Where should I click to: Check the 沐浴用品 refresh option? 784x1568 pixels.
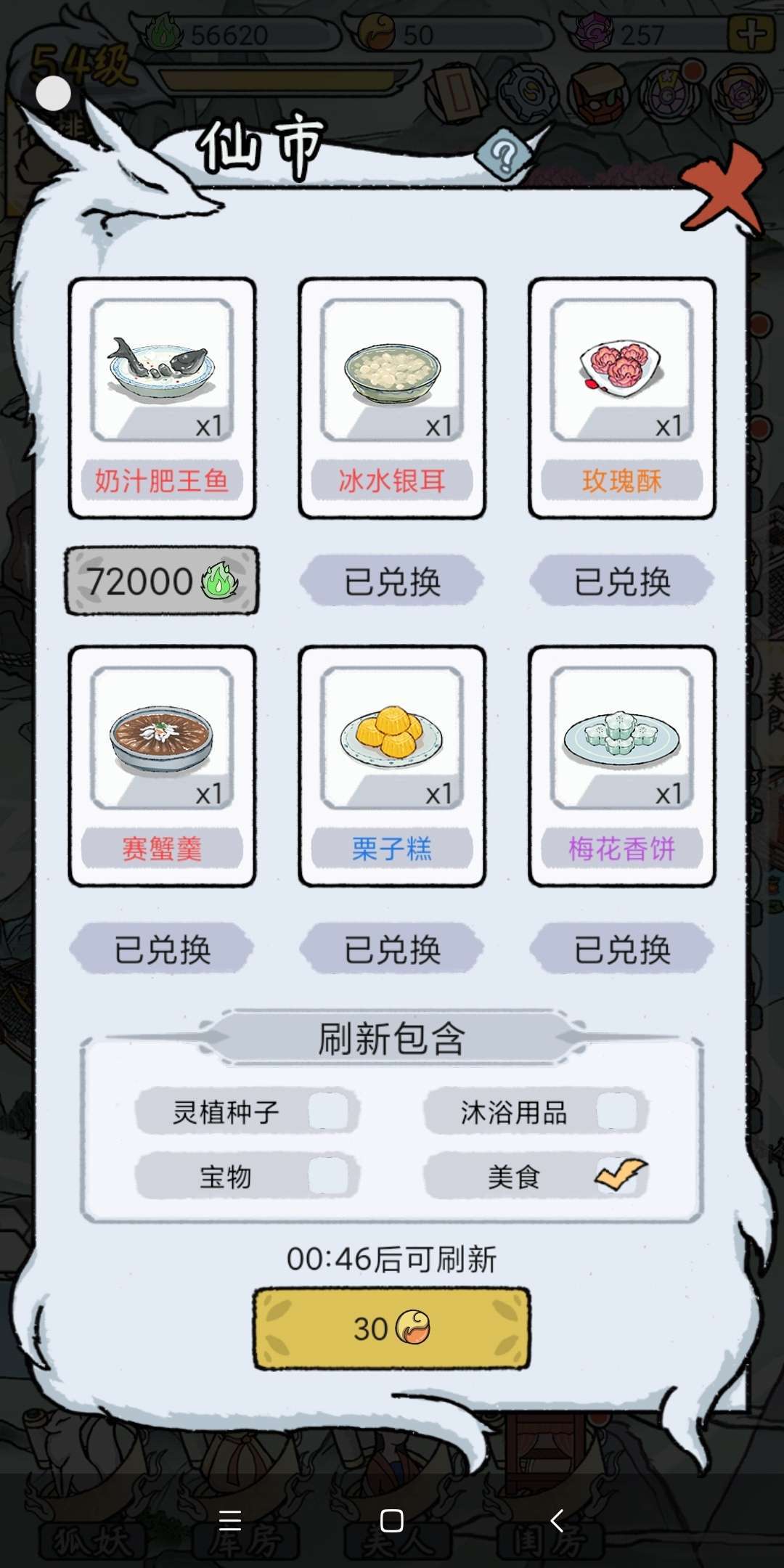click(617, 1111)
